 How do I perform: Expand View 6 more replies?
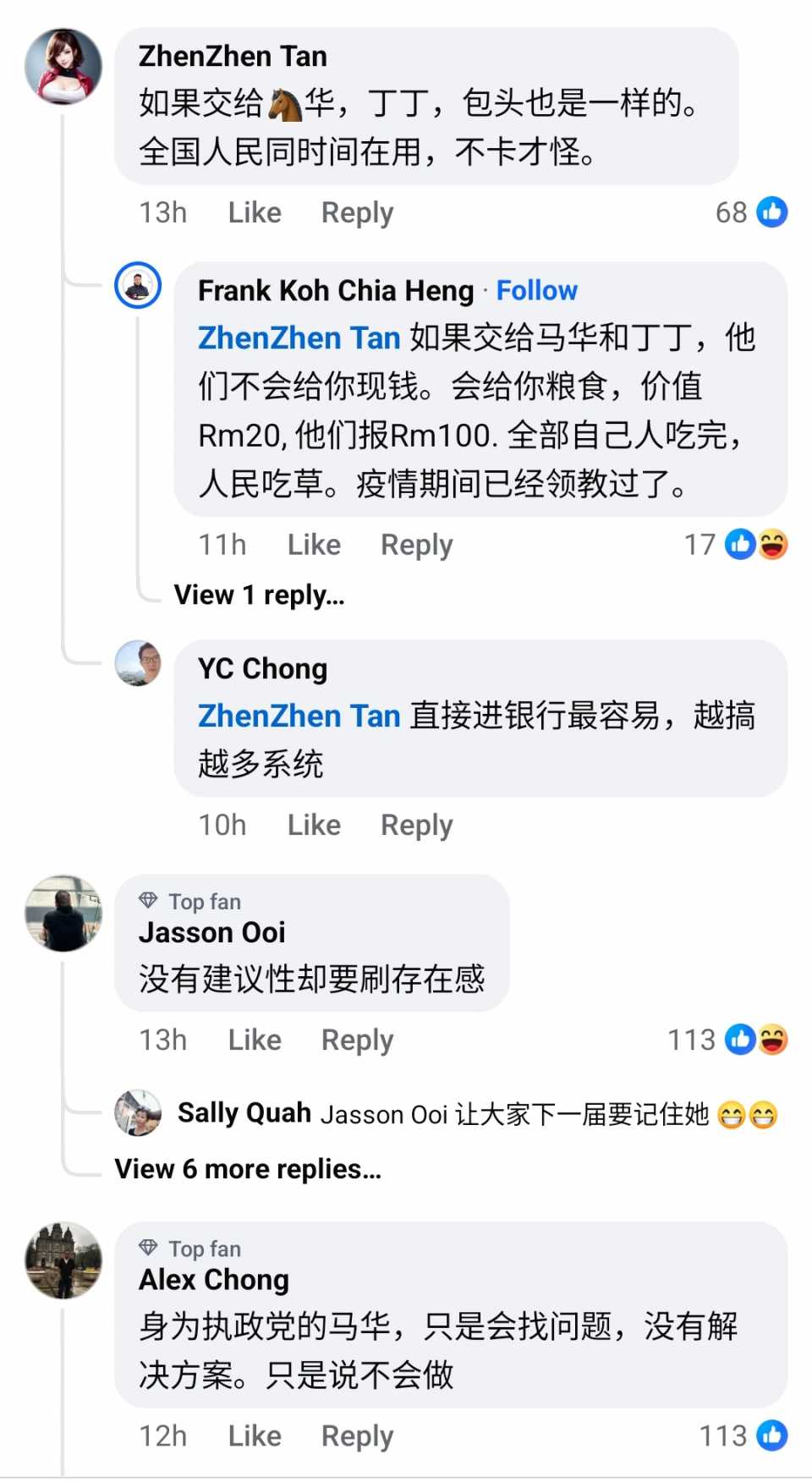(248, 1169)
